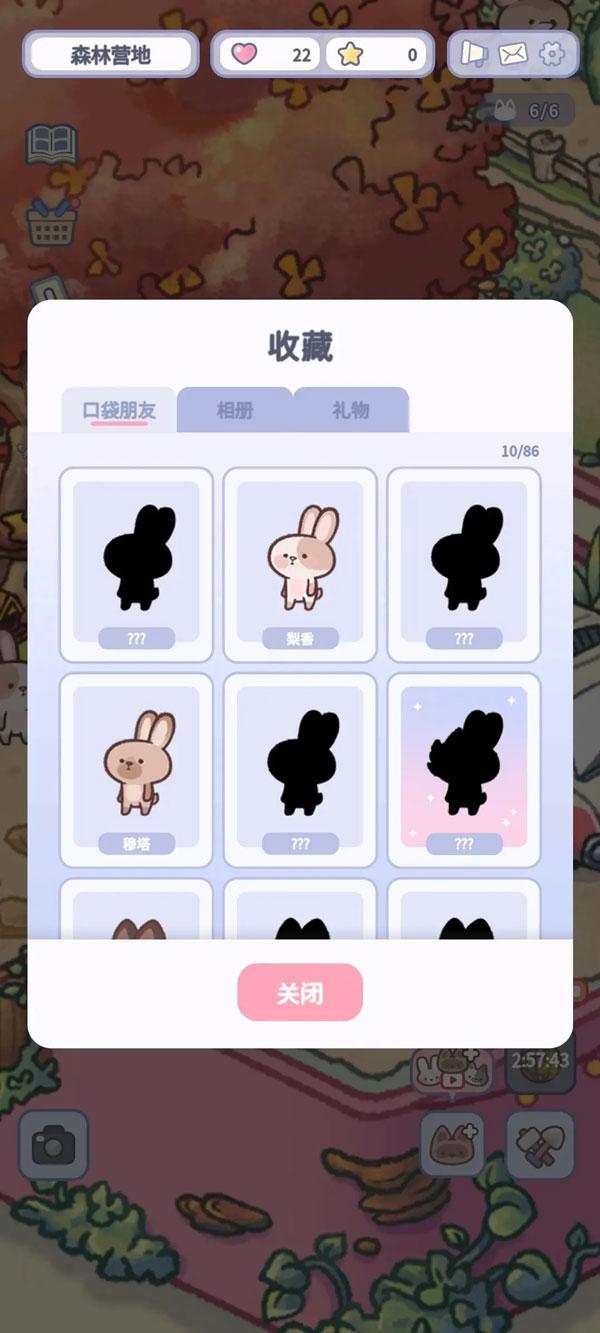
Task: Open the settings gear
Action: tap(552, 54)
